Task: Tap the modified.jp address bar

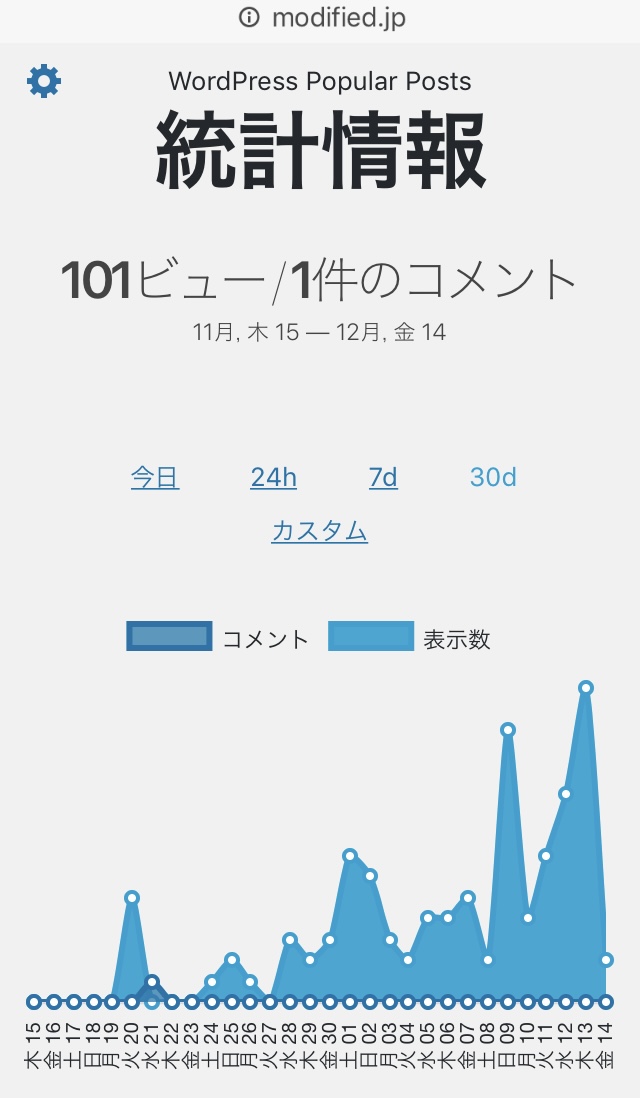Action: pyautogui.click(x=322, y=18)
